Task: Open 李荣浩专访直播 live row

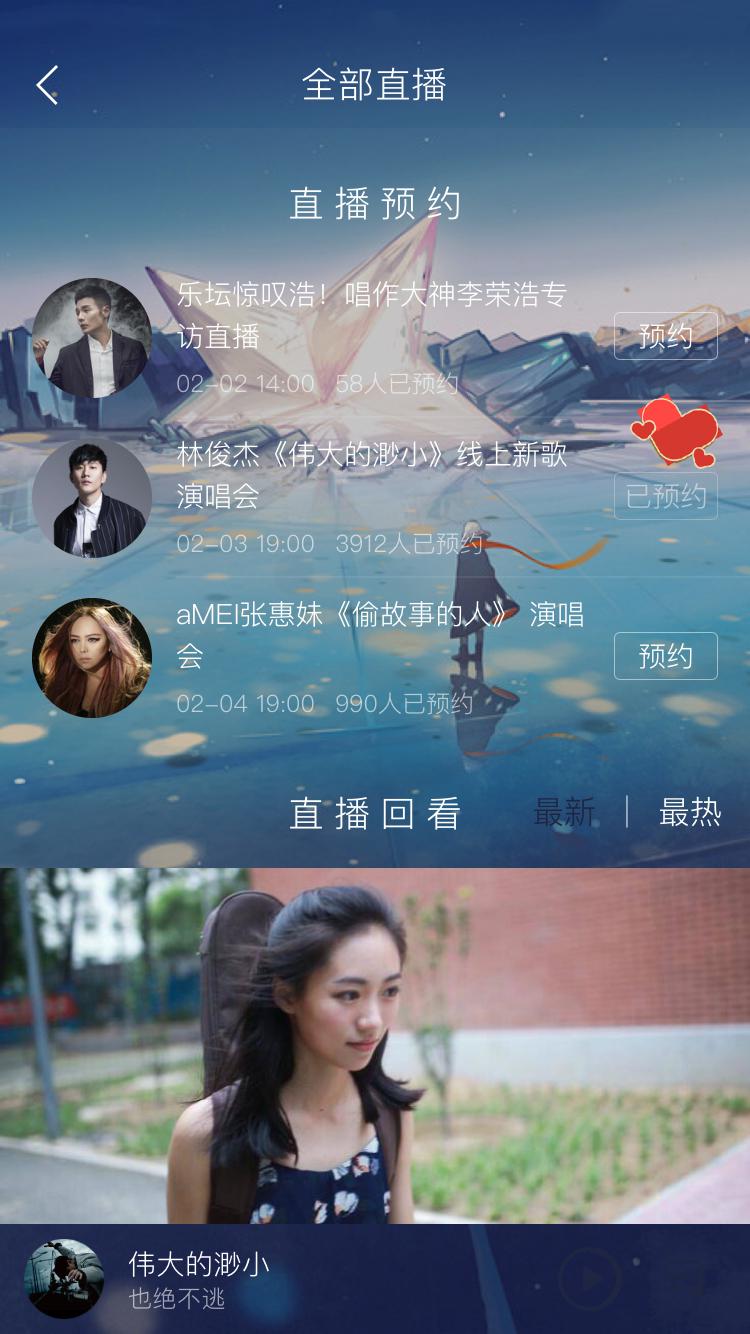Action: click(x=375, y=338)
